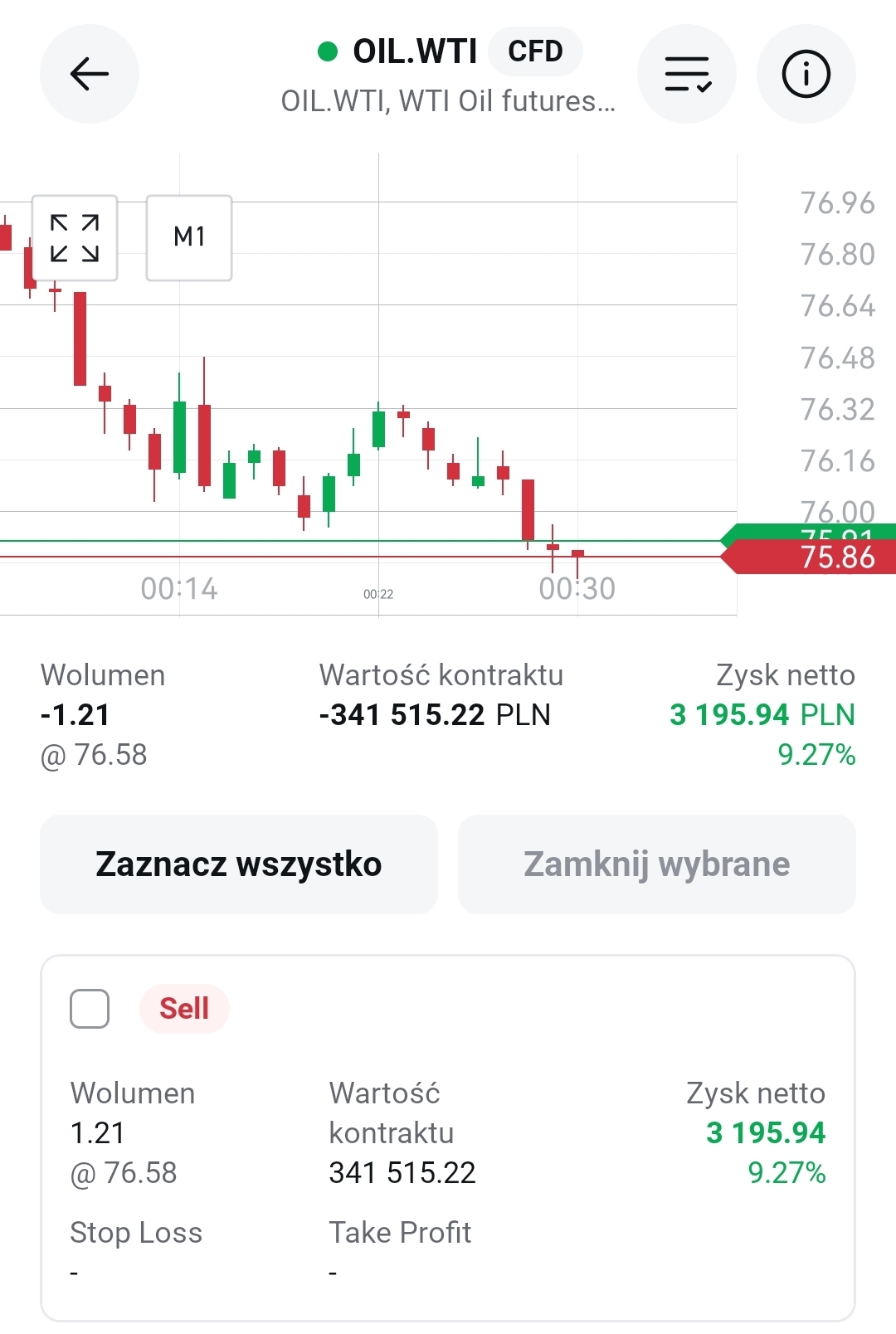Go back using the arrow button
Viewport: 896px width, 1334px height.
click(90, 74)
